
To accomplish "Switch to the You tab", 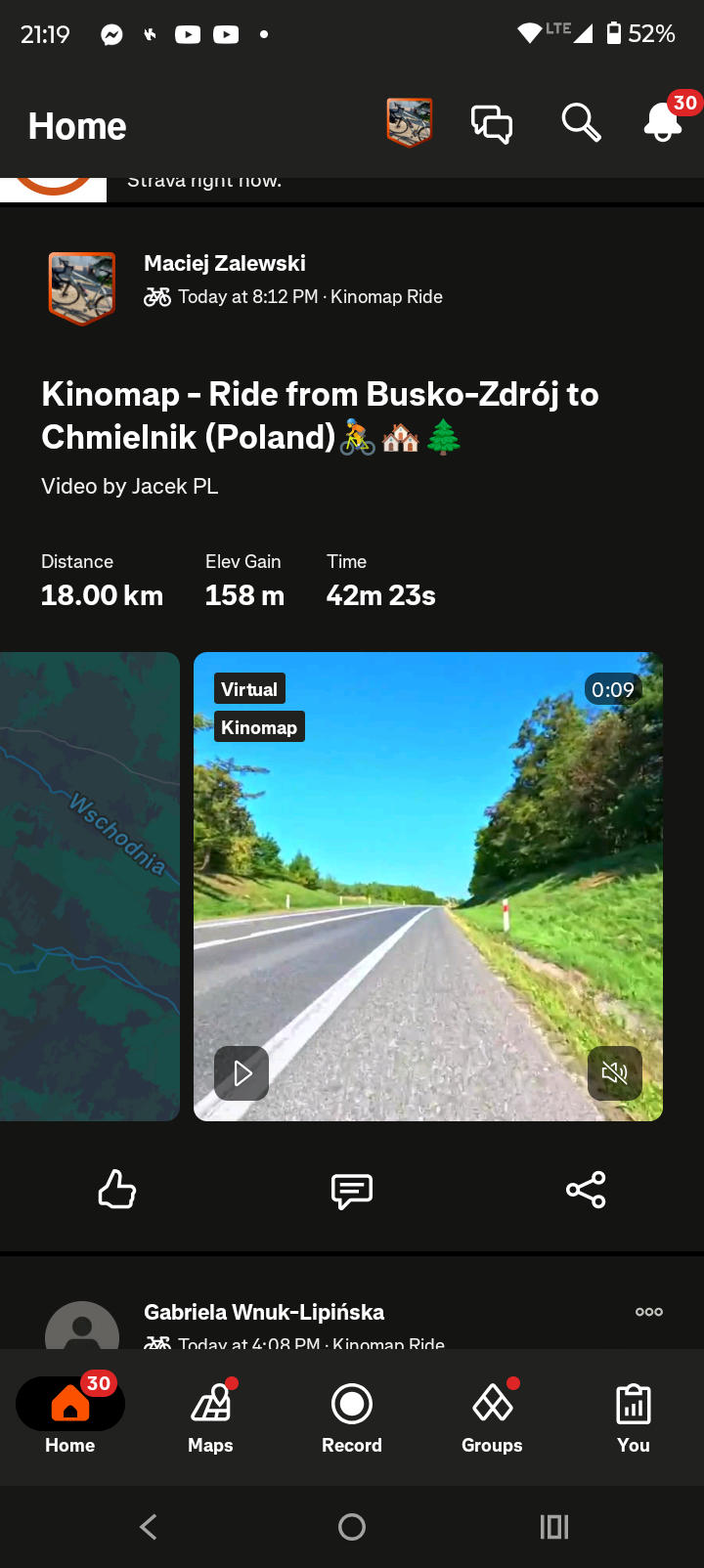I will [633, 1417].
